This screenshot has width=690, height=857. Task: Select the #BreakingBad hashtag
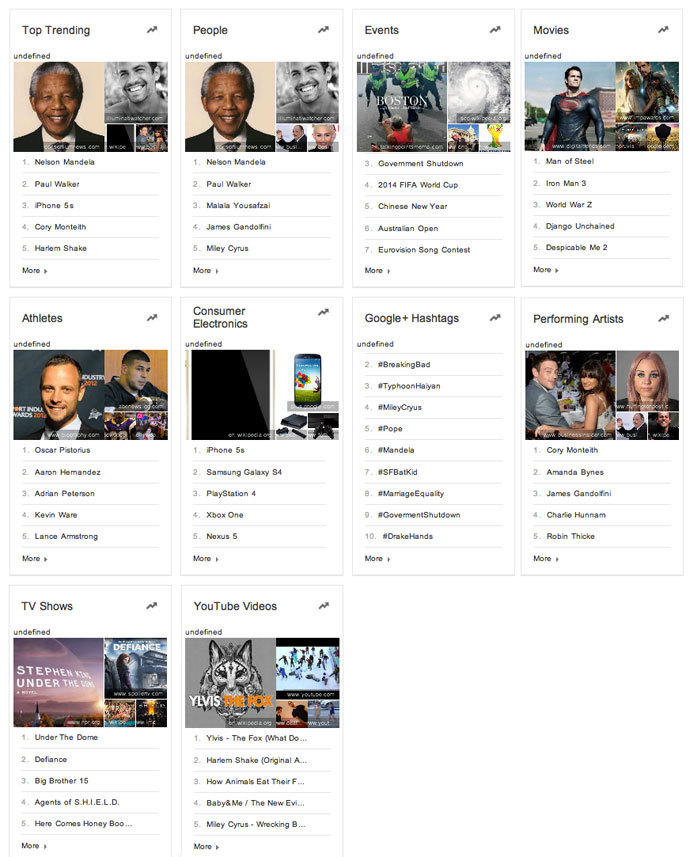(404, 364)
